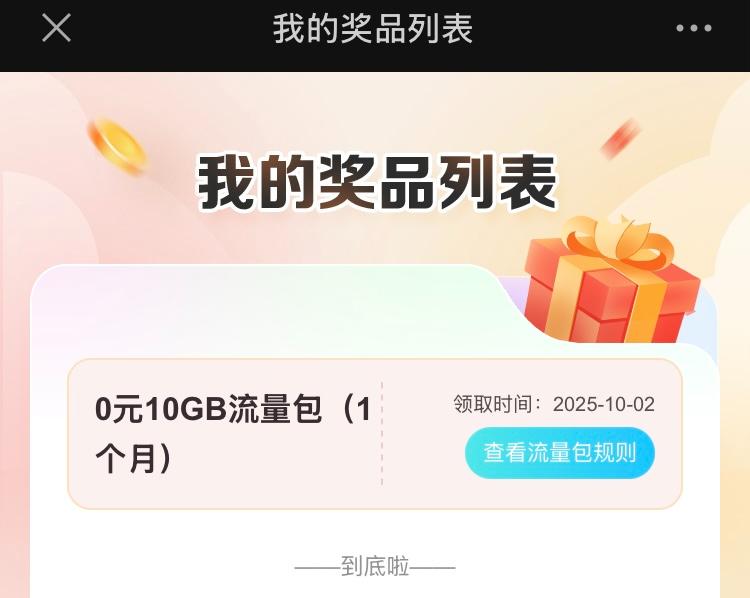750x598 pixels.
Task: Open the three-dot overflow menu
Action: pos(694,28)
